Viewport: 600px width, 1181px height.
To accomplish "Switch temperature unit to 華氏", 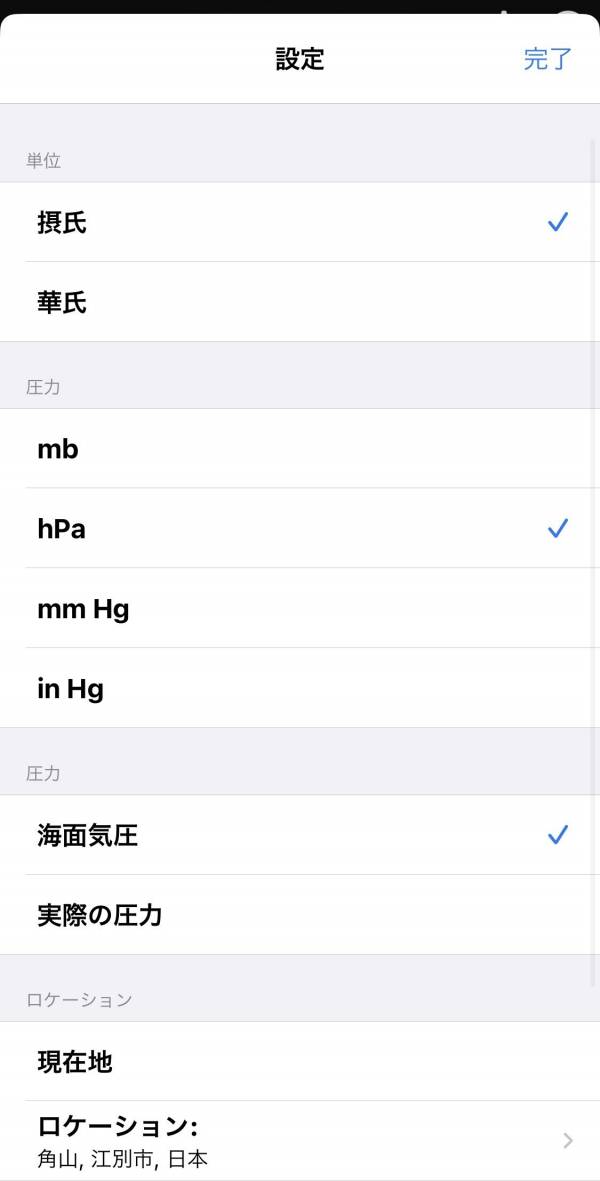I will click(x=300, y=302).
